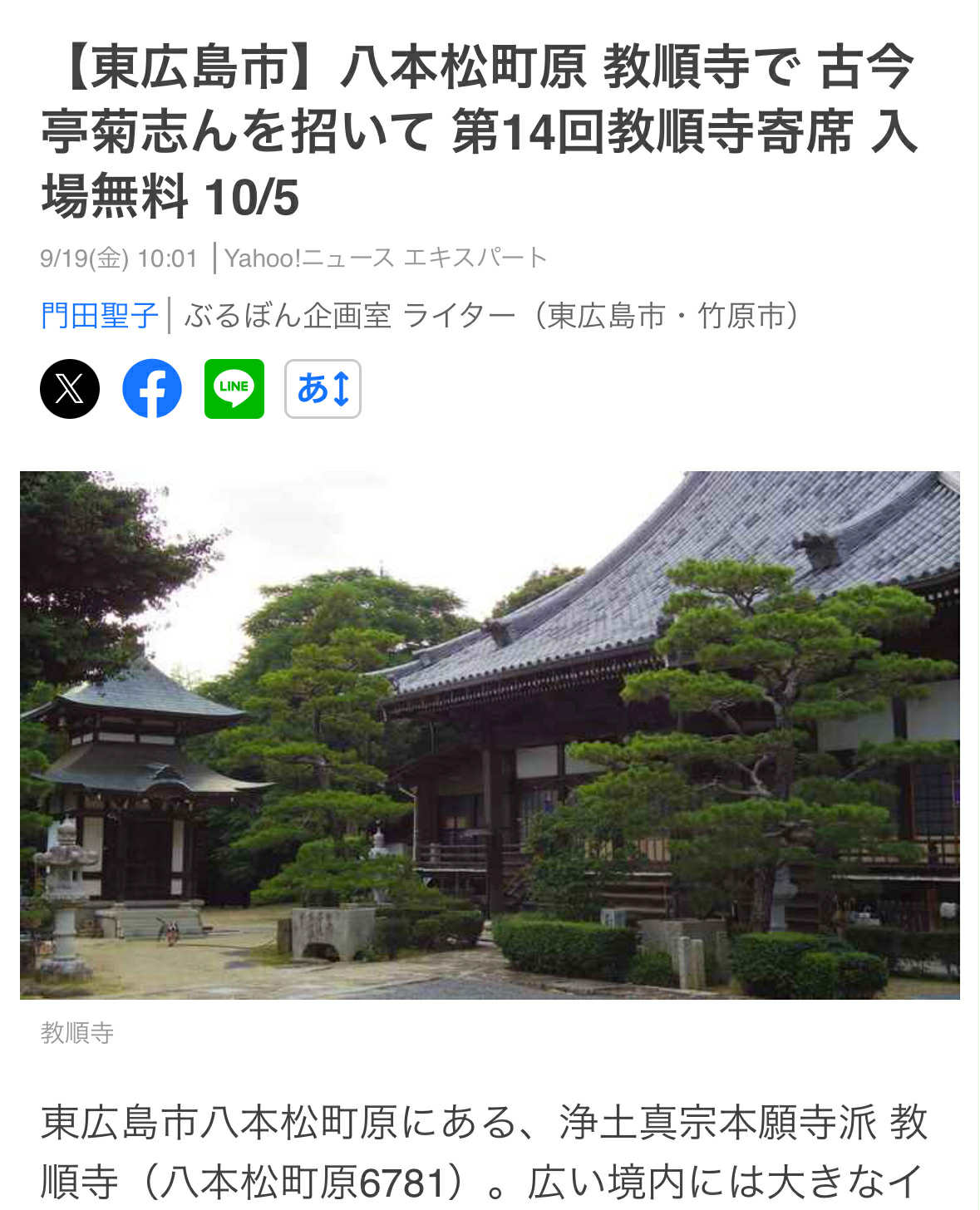This screenshot has width=980, height=1210.
Task: Open the 教順寺 temple photo
Action: [x=490, y=735]
